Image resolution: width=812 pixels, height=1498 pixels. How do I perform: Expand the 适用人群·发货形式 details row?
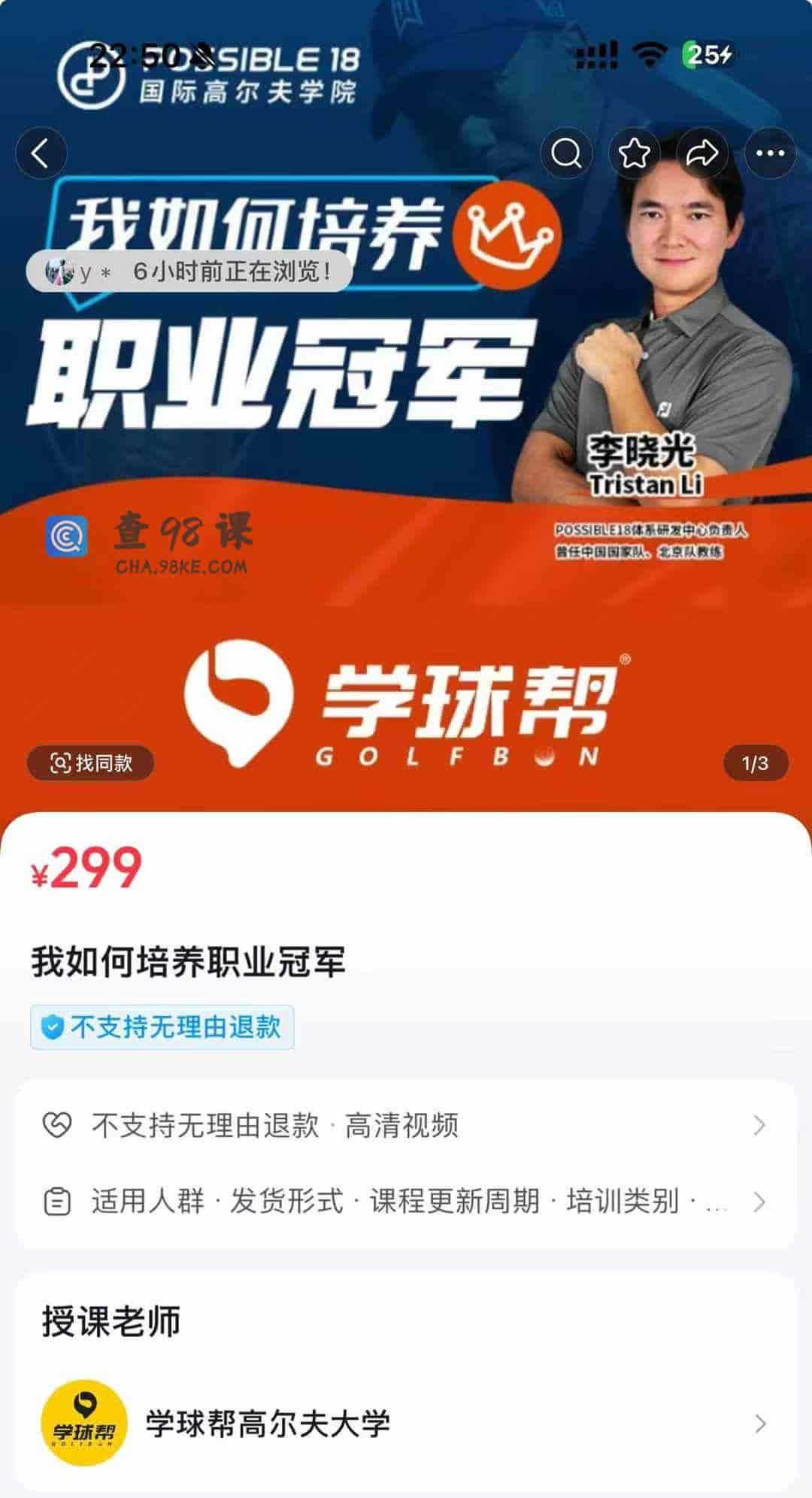coord(406,1198)
